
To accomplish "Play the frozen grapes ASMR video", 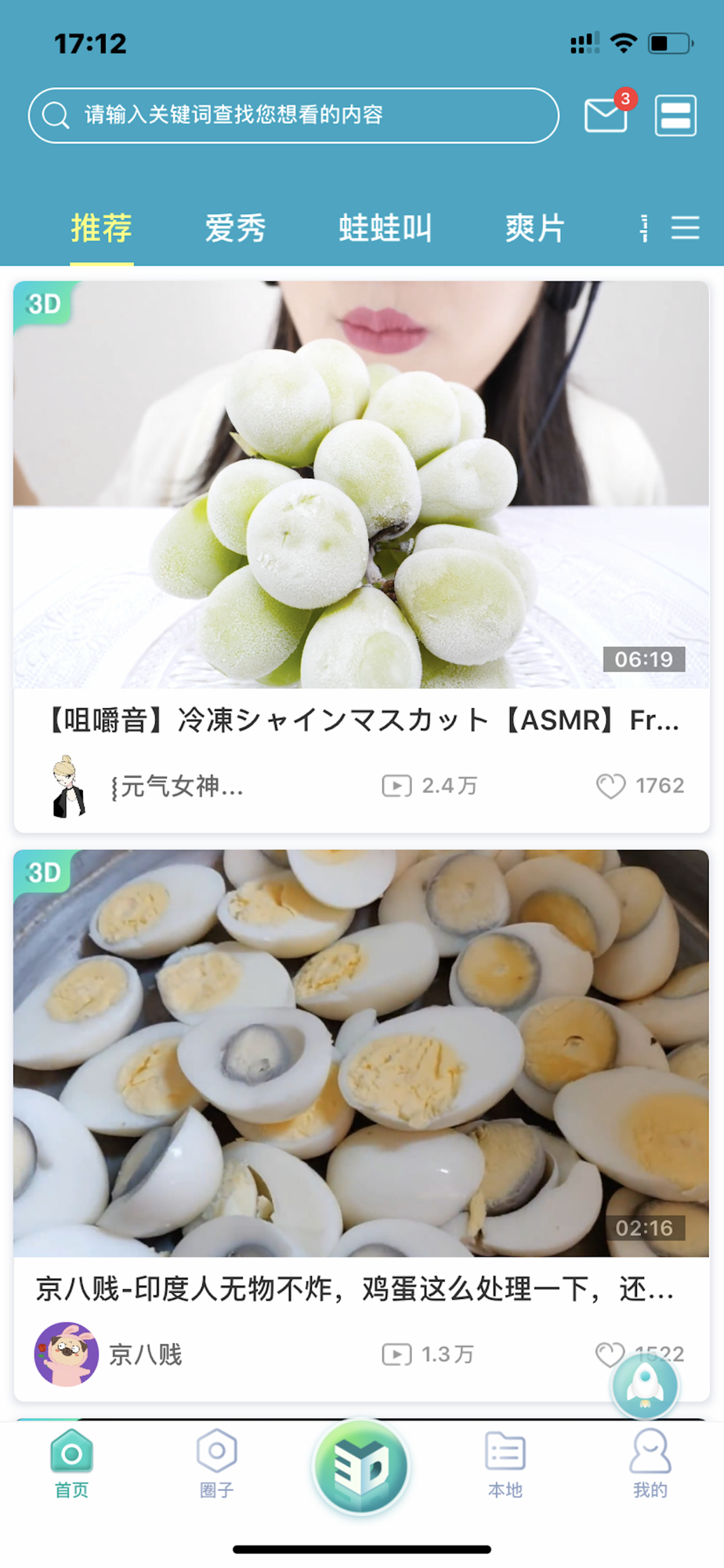I will 361,485.
